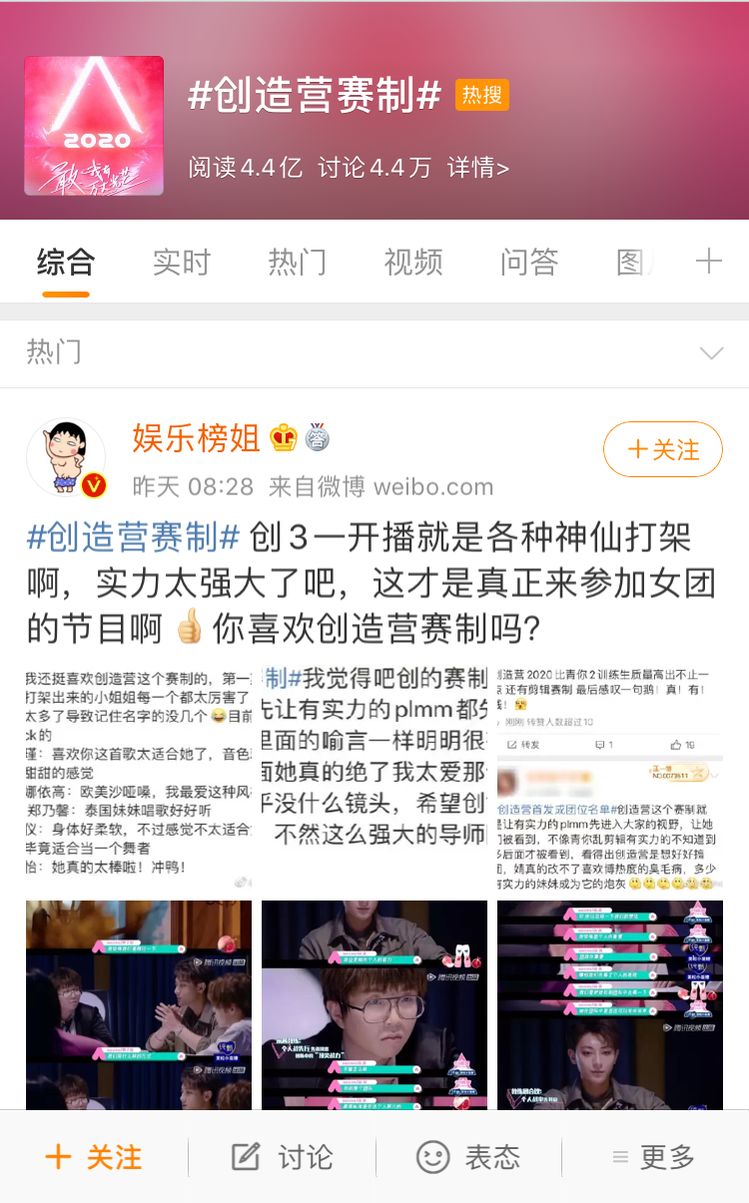The height and width of the screenshot is (1203, 749).
Task: Join the 讨论 discussion
Action: coord(282,1157)
